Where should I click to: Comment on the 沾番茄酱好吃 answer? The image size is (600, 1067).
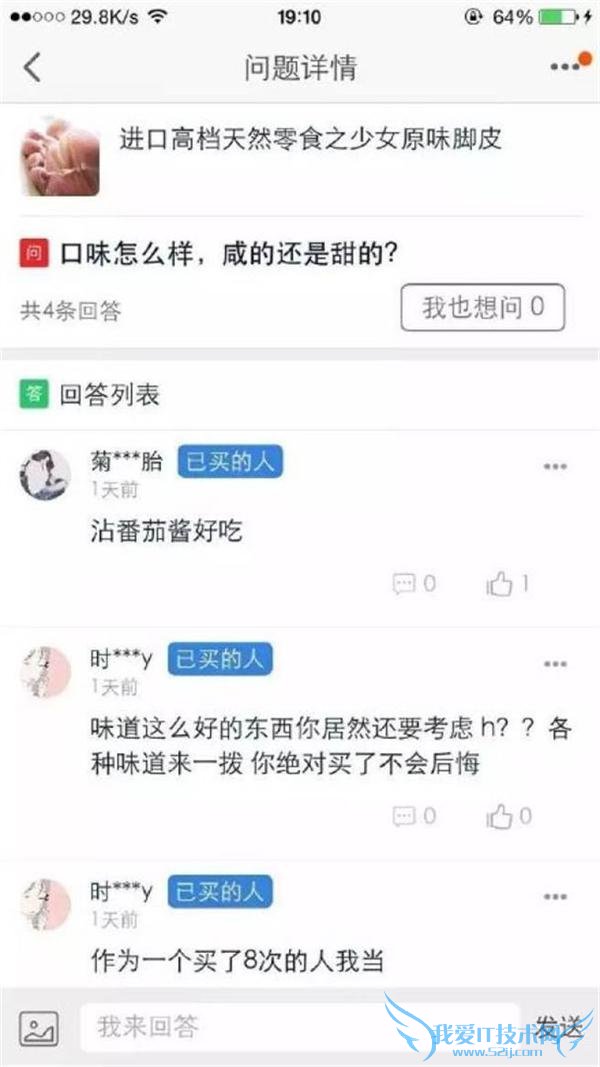(x=414, y=583)
